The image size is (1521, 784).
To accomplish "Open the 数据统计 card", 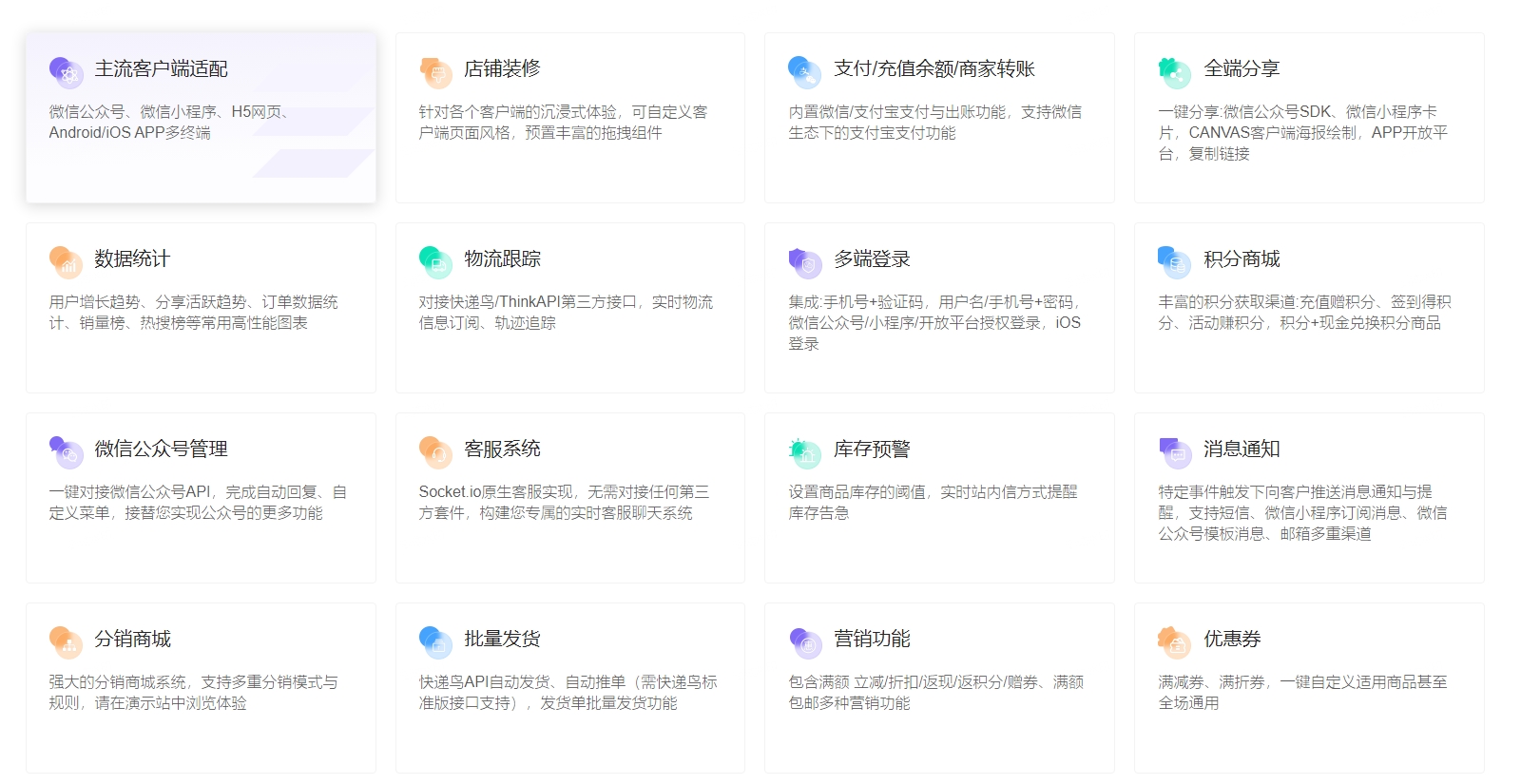I will (x=201, y=307).
